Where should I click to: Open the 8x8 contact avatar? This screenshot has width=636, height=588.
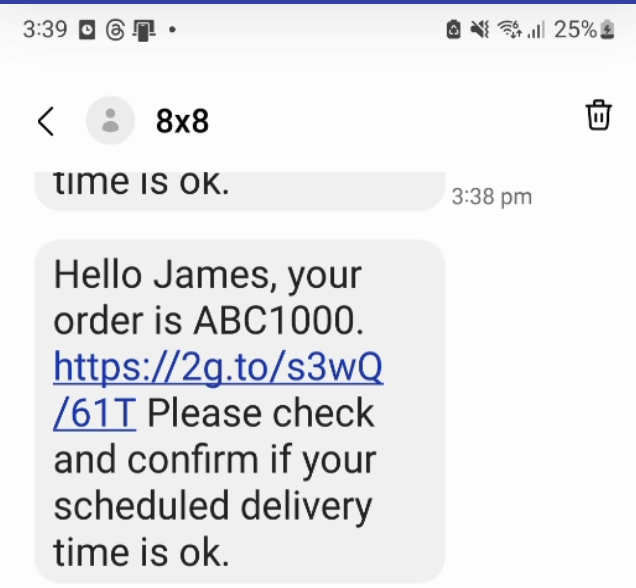[111, 121]
